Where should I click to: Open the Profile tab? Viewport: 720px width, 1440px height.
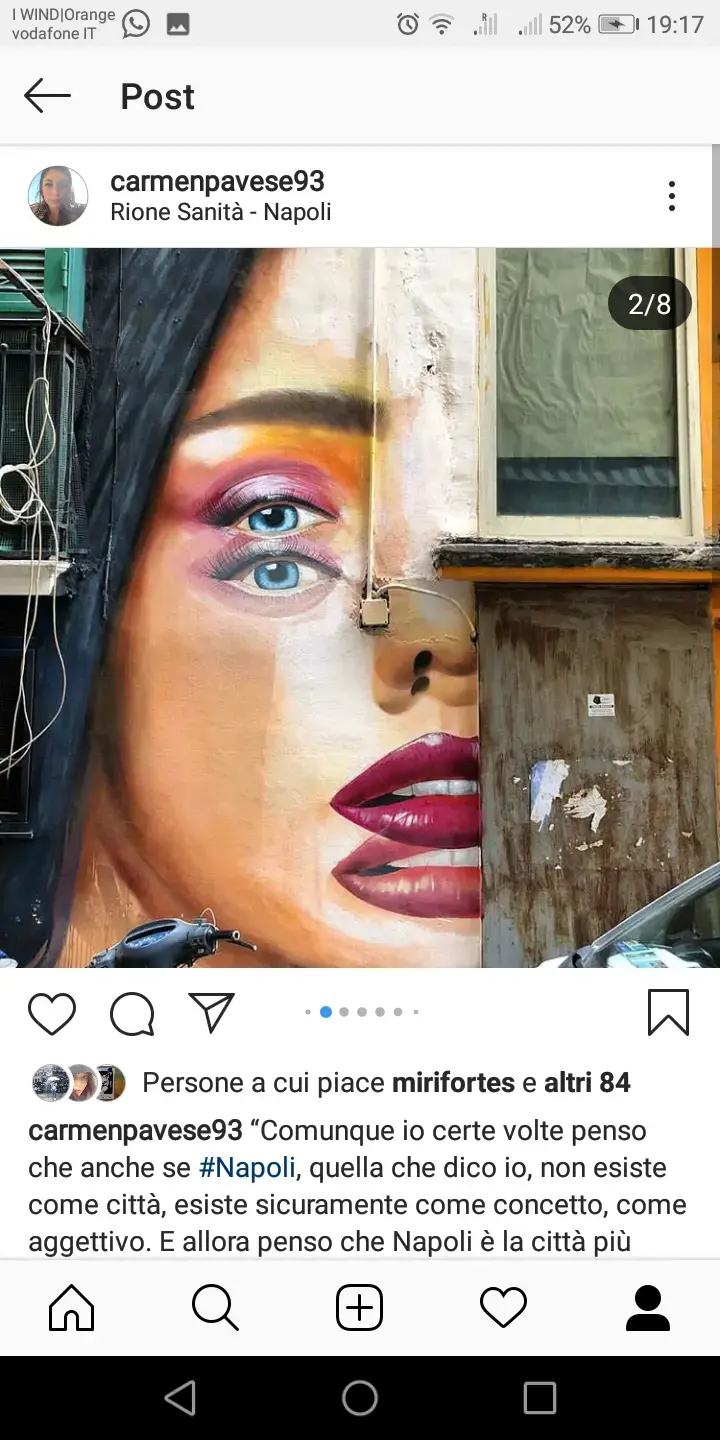pos(647,1307)
